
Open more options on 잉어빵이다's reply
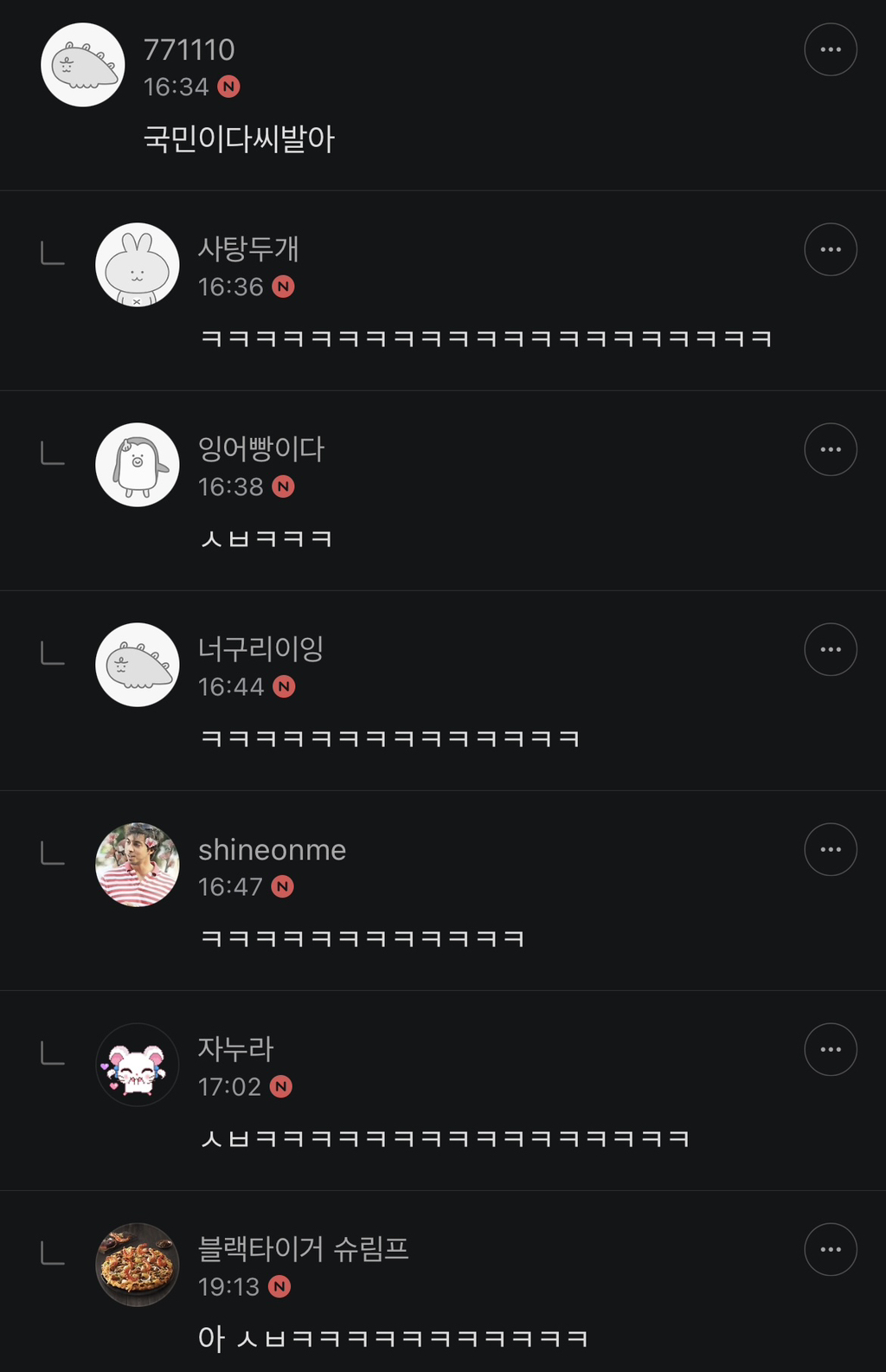point(831,449)
